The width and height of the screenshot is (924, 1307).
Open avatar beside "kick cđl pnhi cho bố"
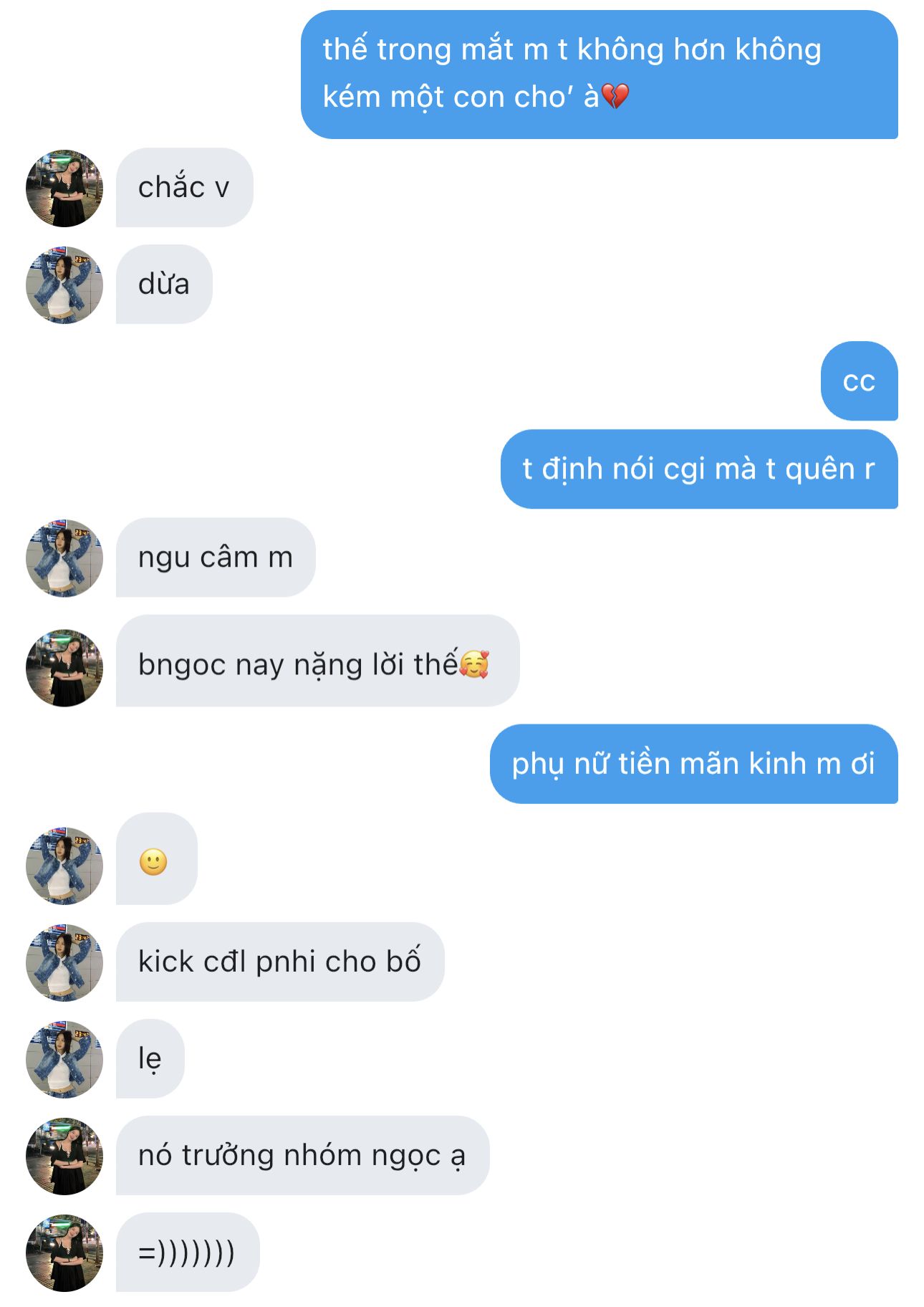point(64,962)
